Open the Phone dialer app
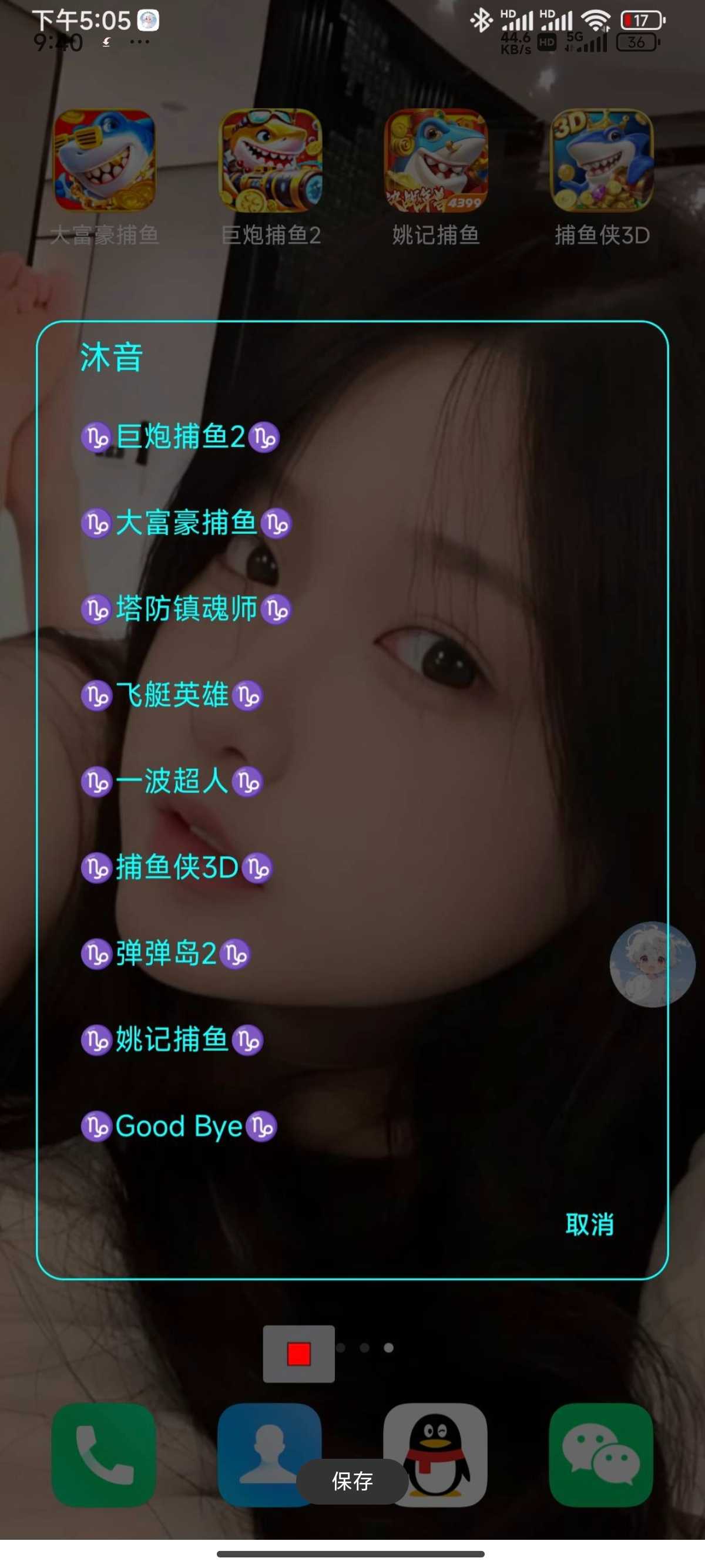Screen dimensions: 705x1568 point(104,1455)
